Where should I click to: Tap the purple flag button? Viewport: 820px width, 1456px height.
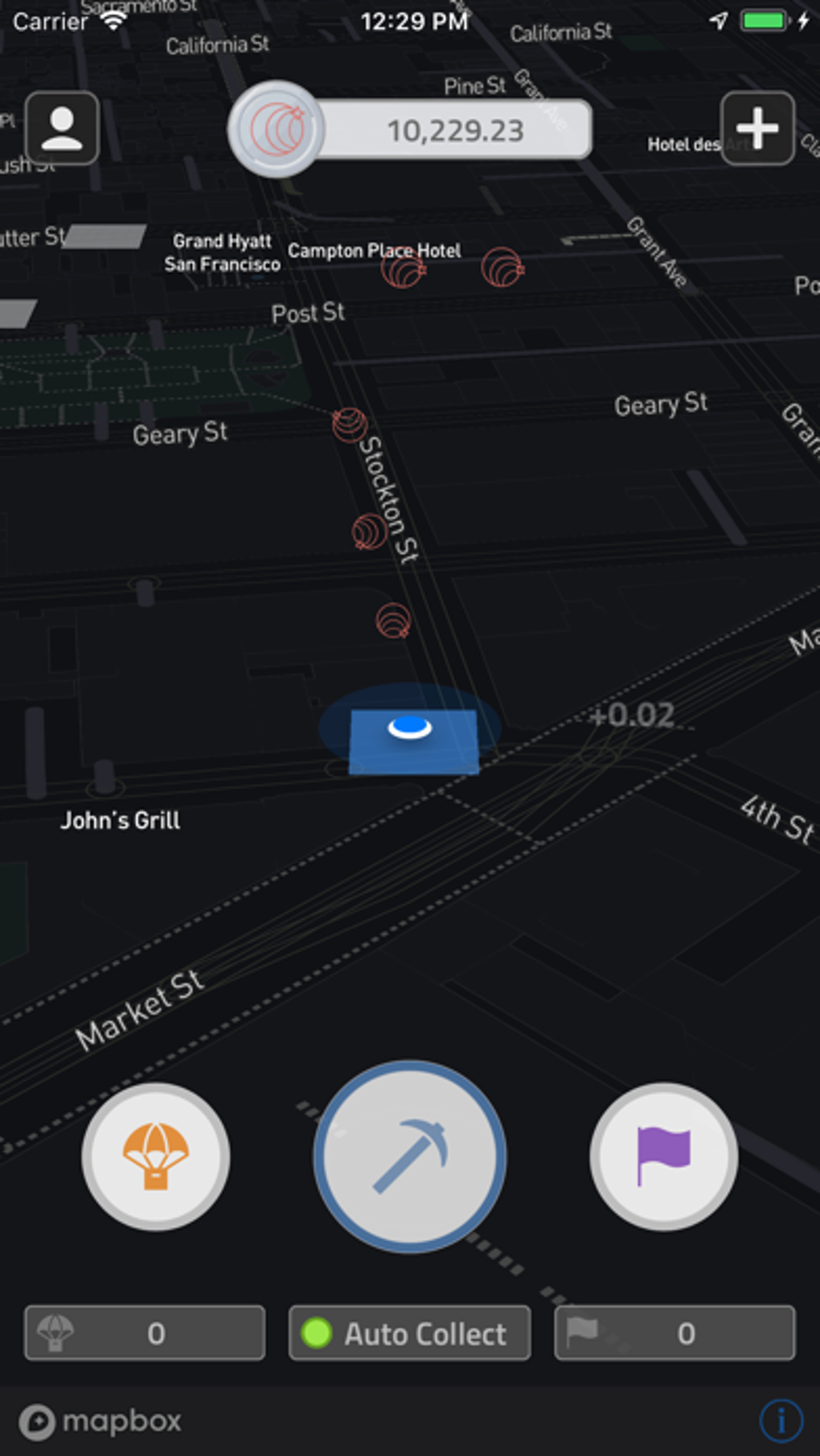[x=663, y=1156]
